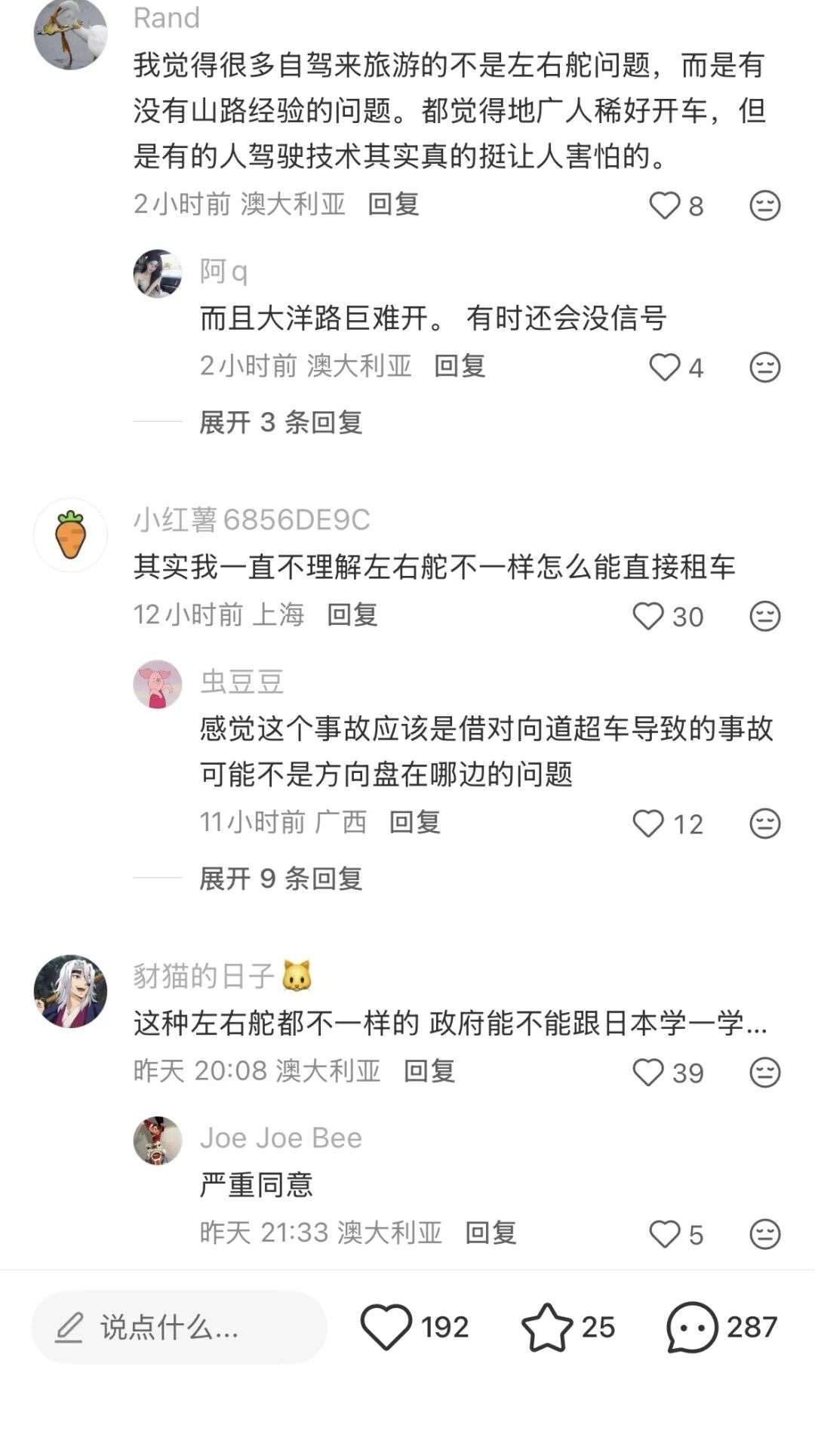Screen dimensions: 815x1456
Task: Expand 3 more replies
Action: 281,422
